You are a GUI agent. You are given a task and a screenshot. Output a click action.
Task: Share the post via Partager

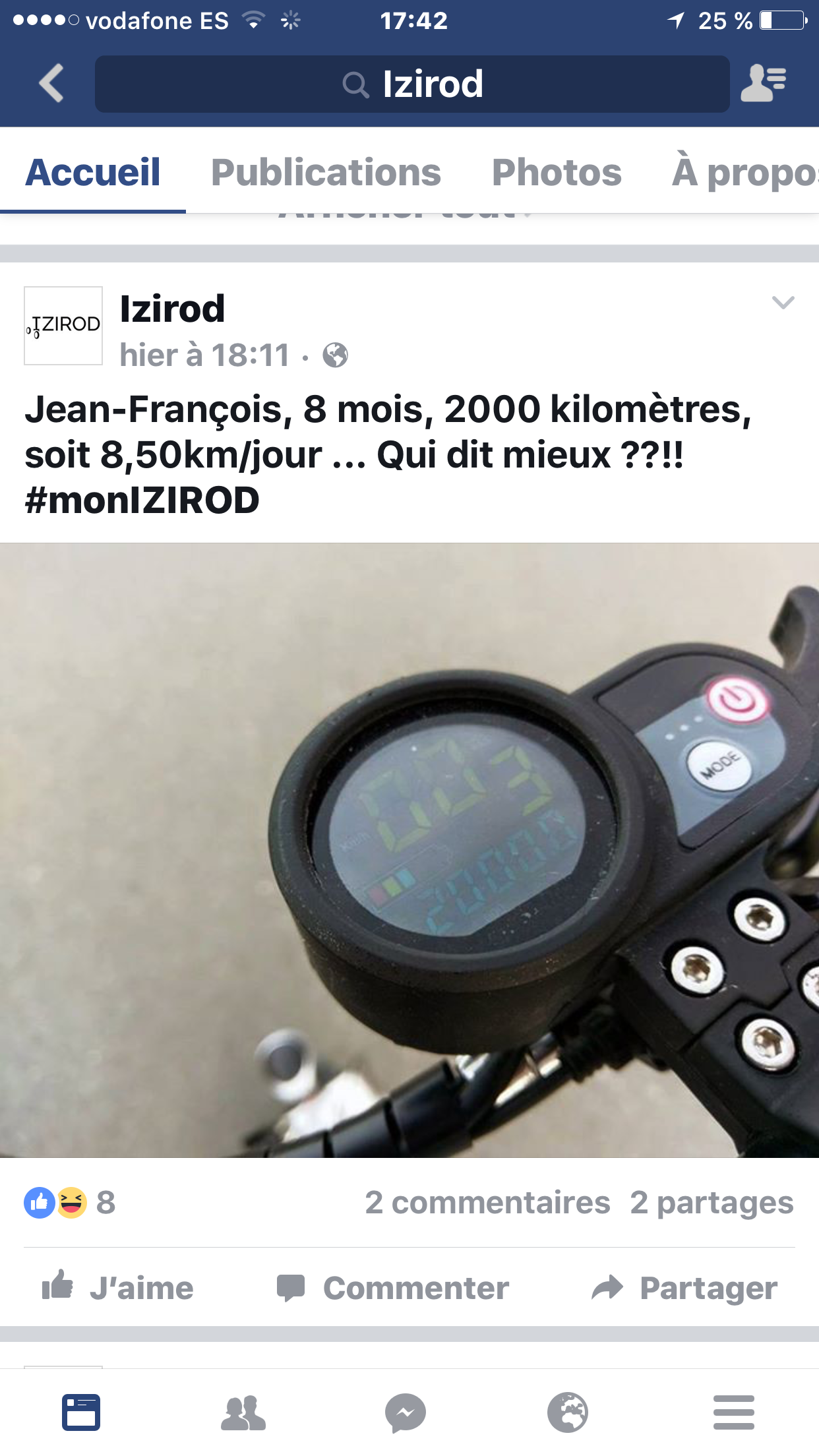tap(684, 1287)
